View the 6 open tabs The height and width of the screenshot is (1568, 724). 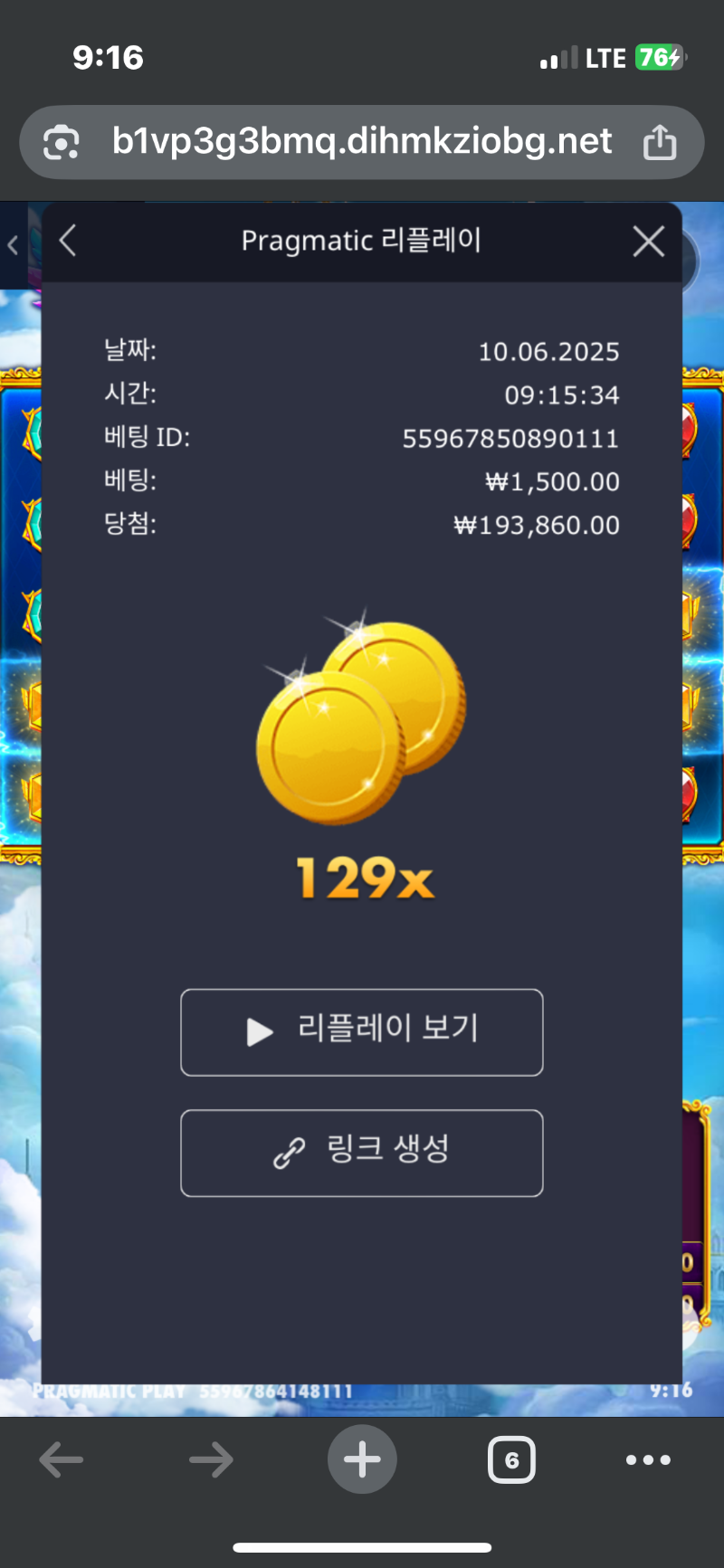[511, 1459]
